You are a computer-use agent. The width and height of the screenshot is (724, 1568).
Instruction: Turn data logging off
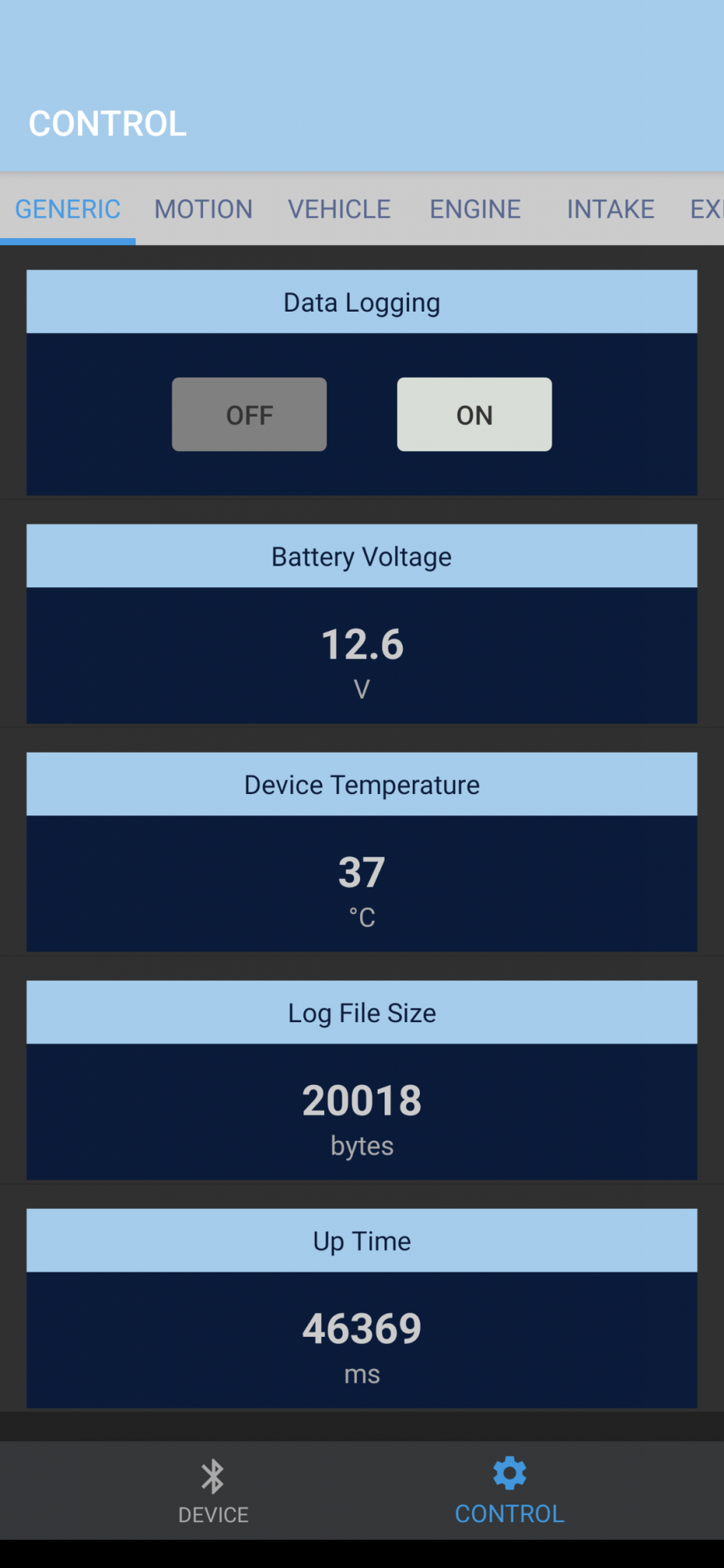(249, 414)
